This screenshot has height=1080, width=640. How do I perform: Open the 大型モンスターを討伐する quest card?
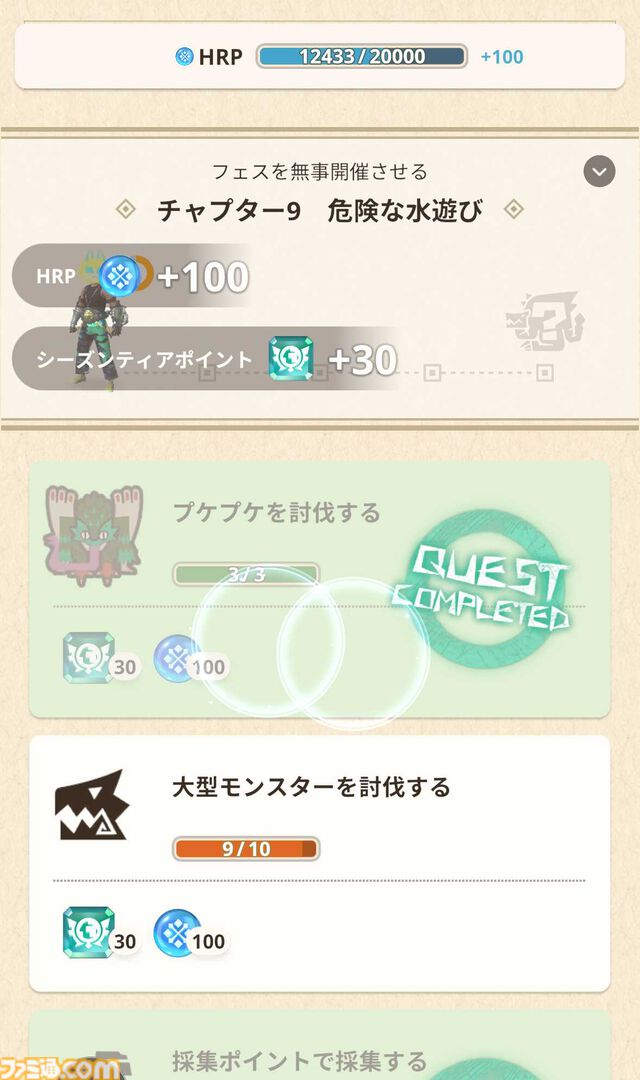tap(319, 862)
